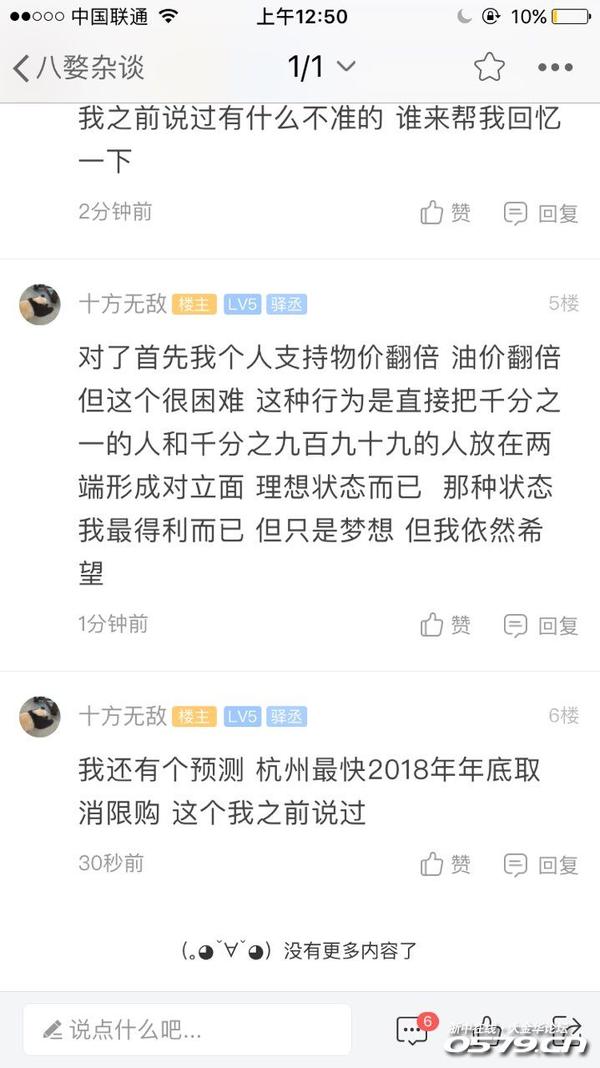Image resolution: width=600 pixels, height=1068 pixels.
Task: Reply to the 6楼 comment about 杭州限购
Action: pos(541,864)
